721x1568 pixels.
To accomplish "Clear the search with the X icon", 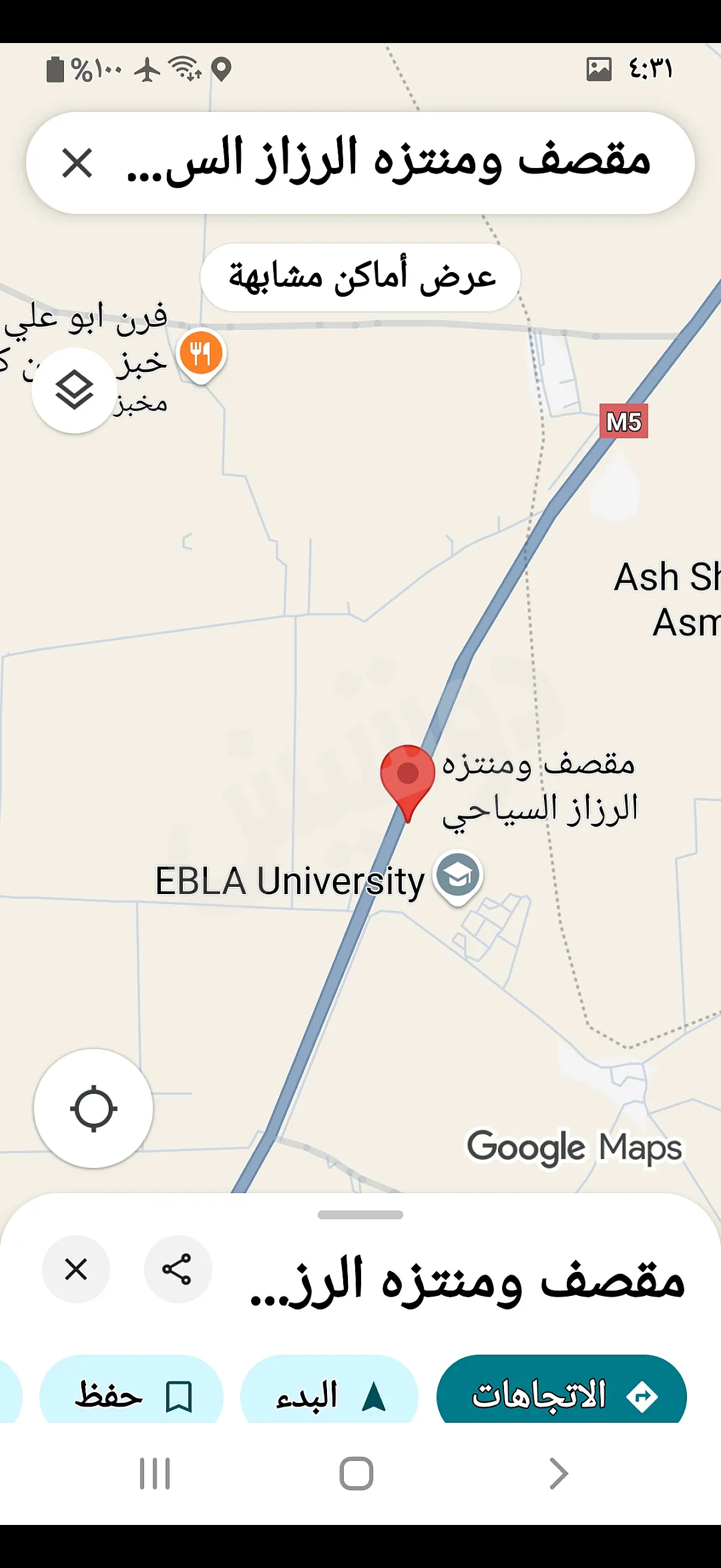I will [77, 163].
